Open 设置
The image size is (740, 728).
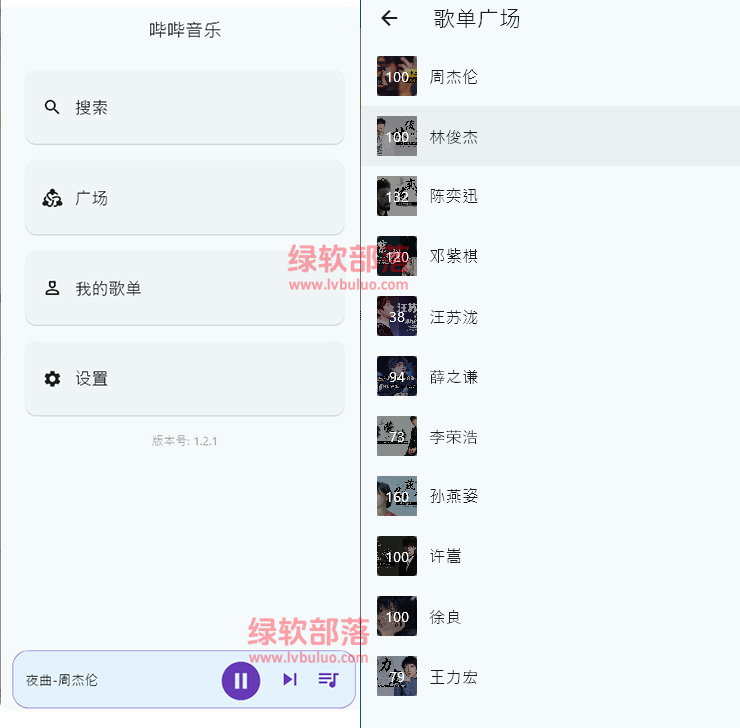coord(185,378)
